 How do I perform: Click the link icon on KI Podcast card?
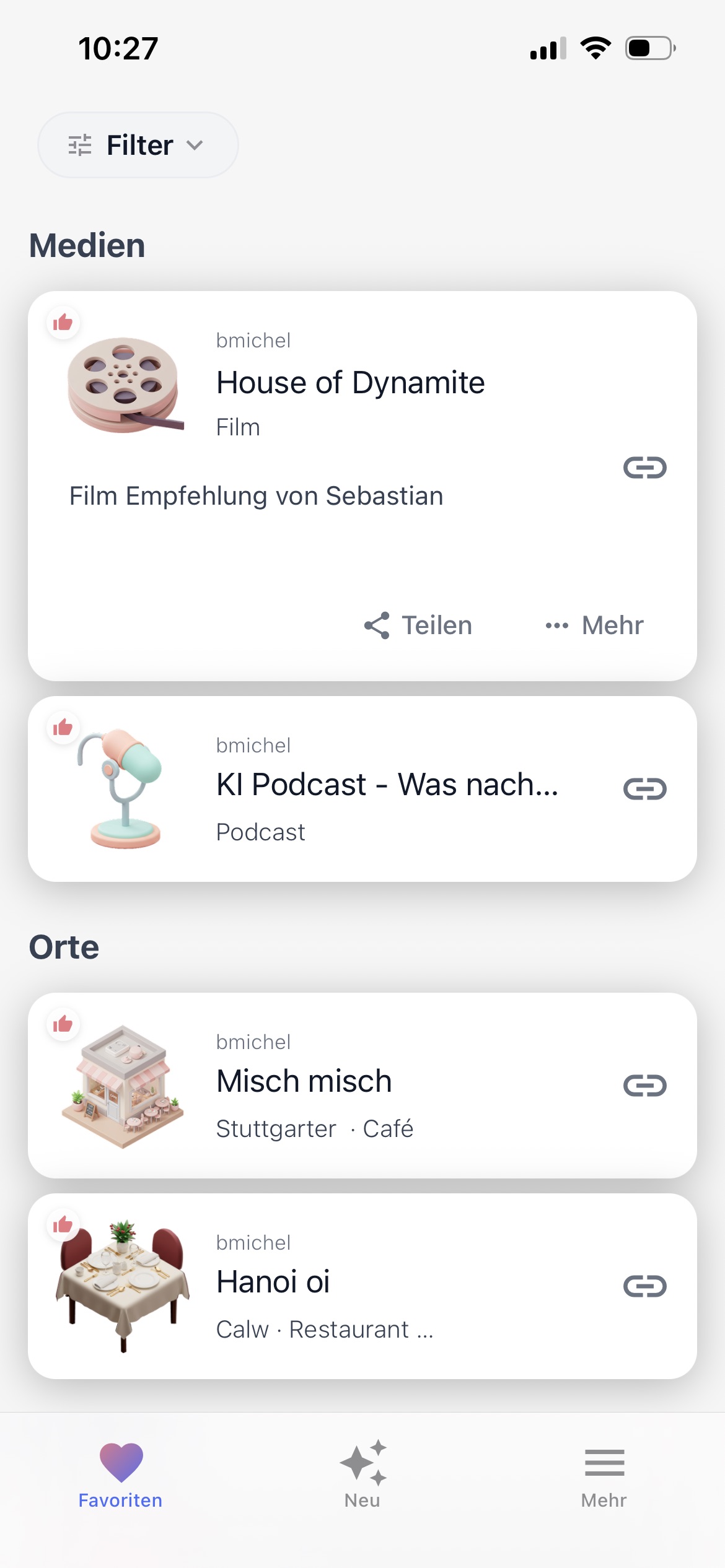pyautogui.click(x=644, y=789)
